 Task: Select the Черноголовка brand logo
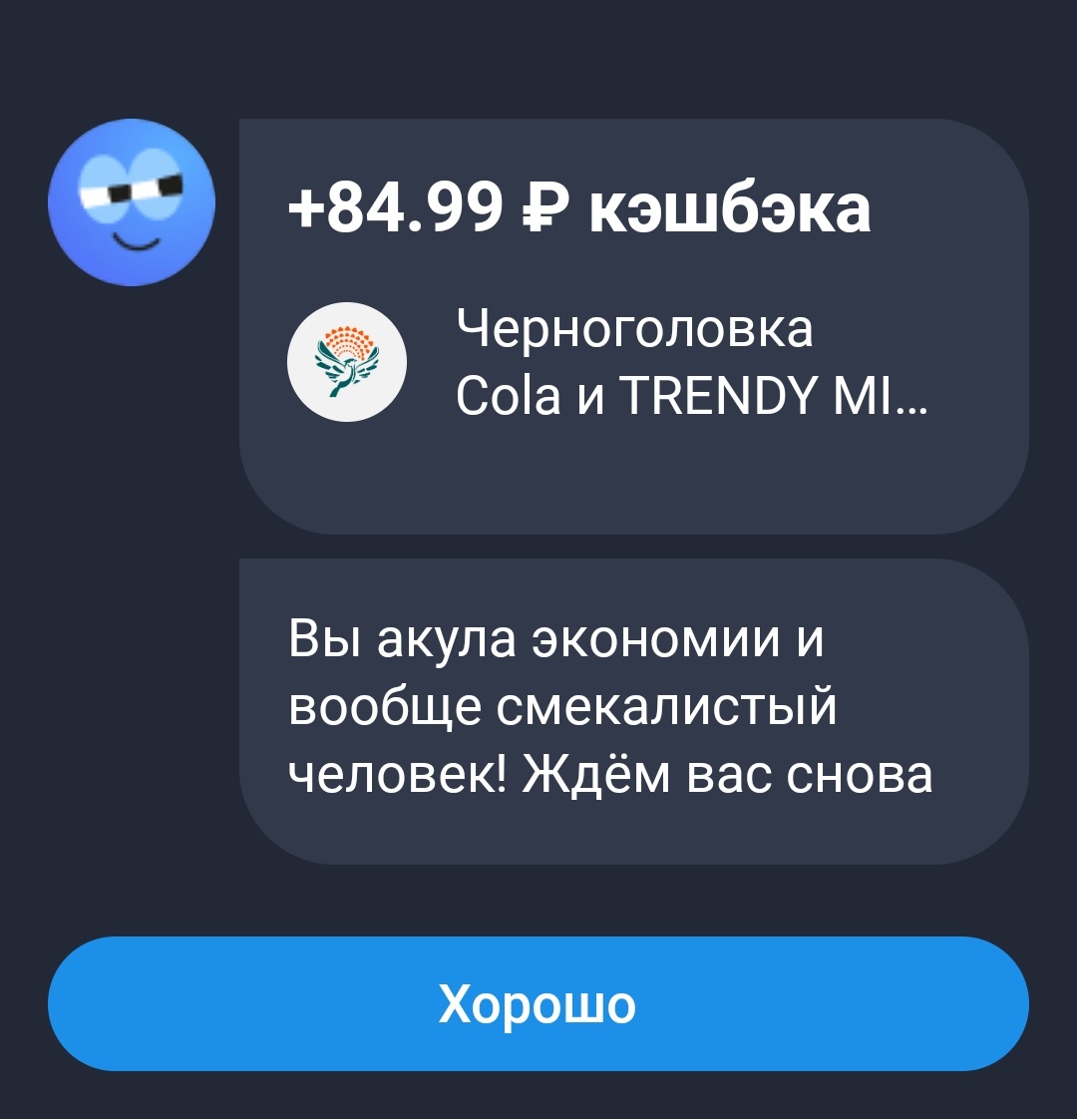347,362
